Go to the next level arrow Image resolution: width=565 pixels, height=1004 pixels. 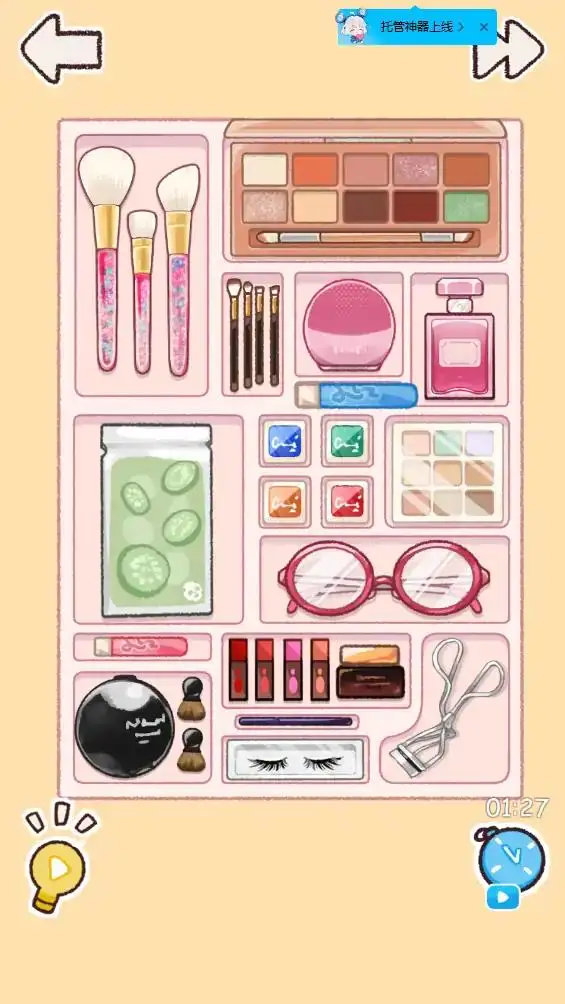(509, 49)
